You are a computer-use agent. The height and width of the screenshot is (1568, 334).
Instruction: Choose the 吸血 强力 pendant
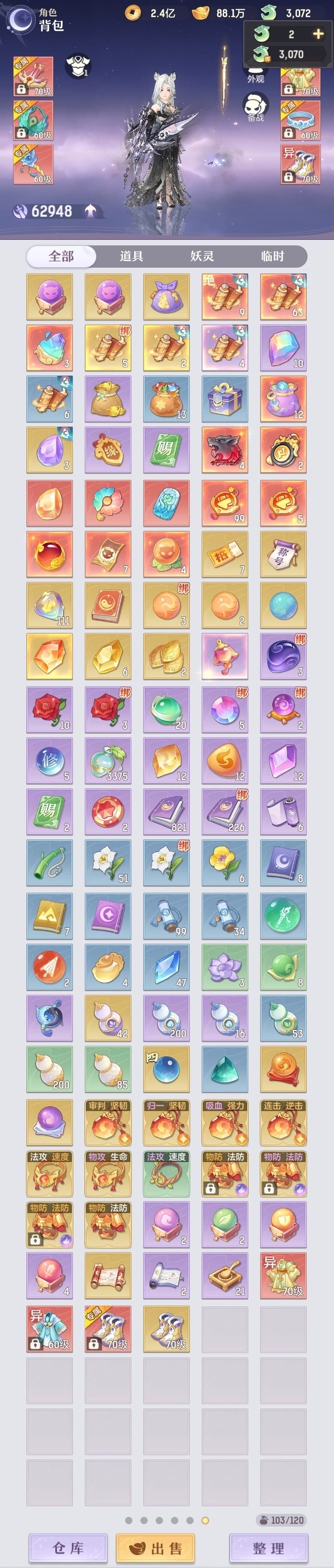click(x=224, y=1121)
